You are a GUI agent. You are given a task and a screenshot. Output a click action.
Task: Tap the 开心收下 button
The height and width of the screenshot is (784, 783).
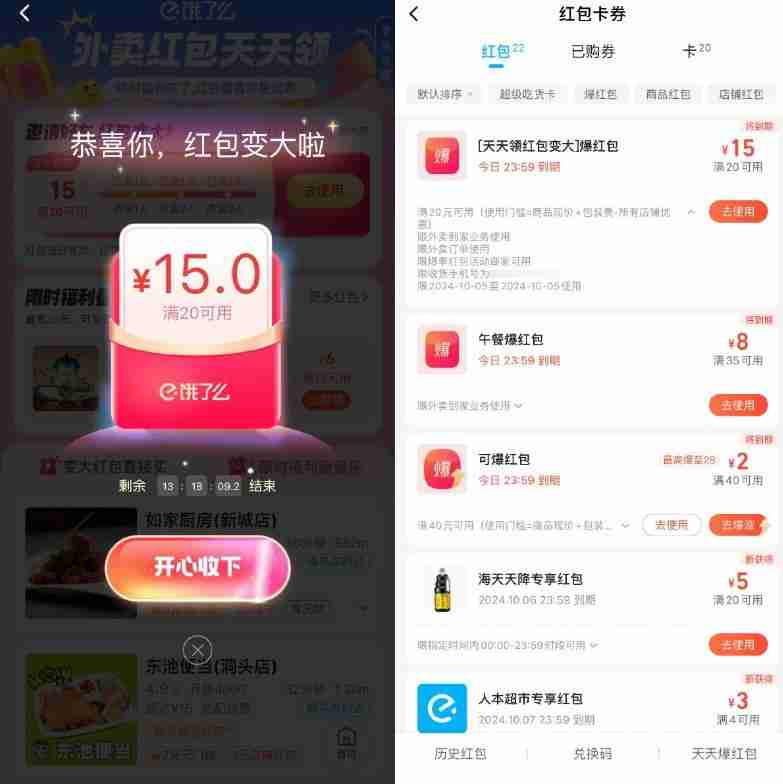[197, 567]
